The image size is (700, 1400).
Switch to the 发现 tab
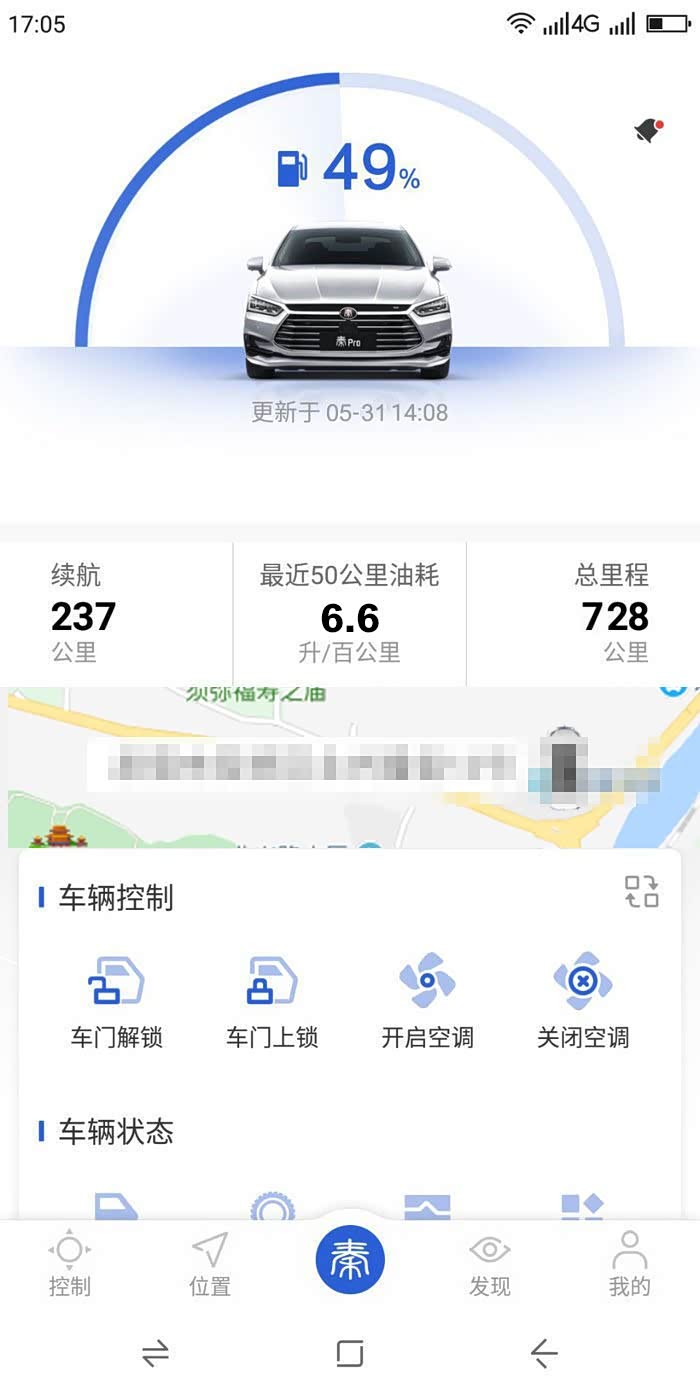coord(490,1263)
